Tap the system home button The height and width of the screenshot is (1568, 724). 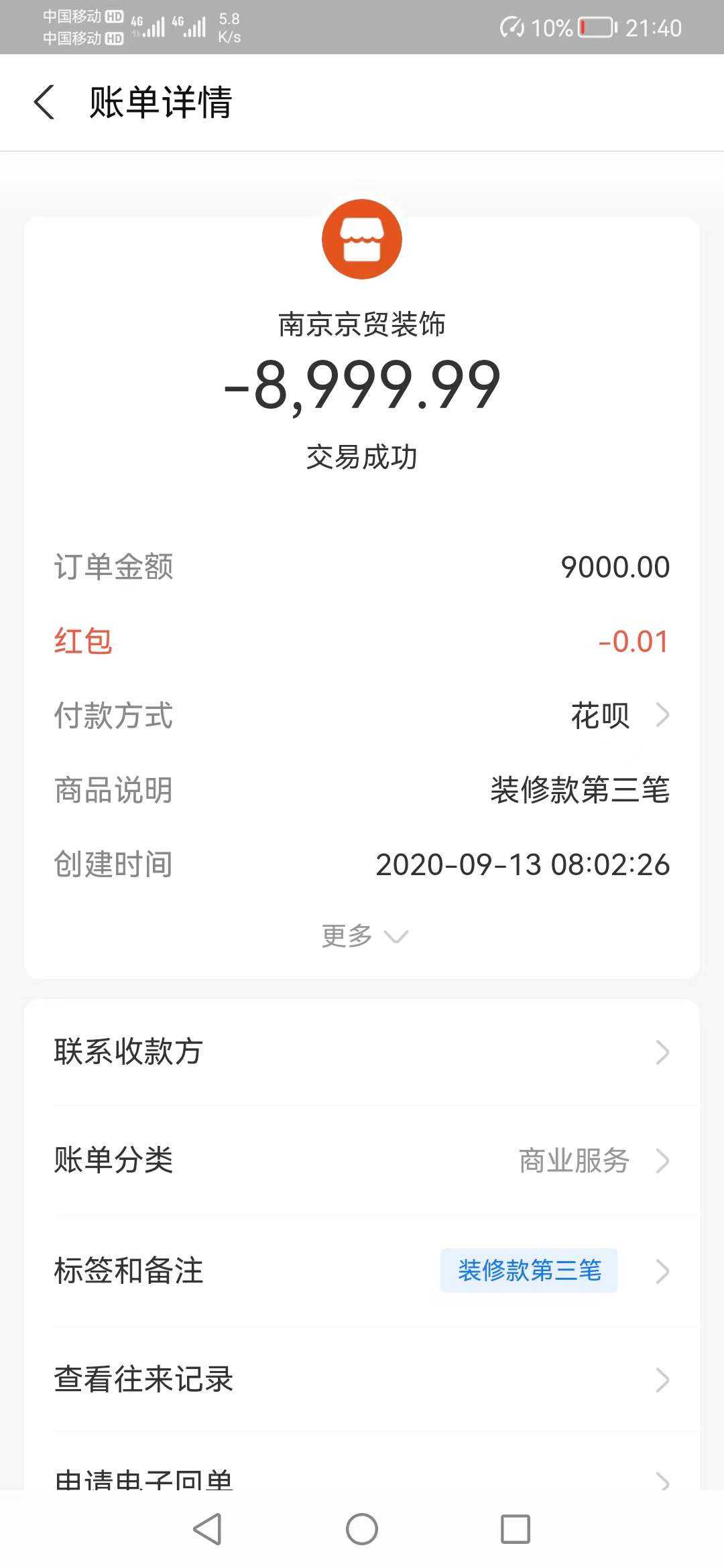[x=362, y=1529]
